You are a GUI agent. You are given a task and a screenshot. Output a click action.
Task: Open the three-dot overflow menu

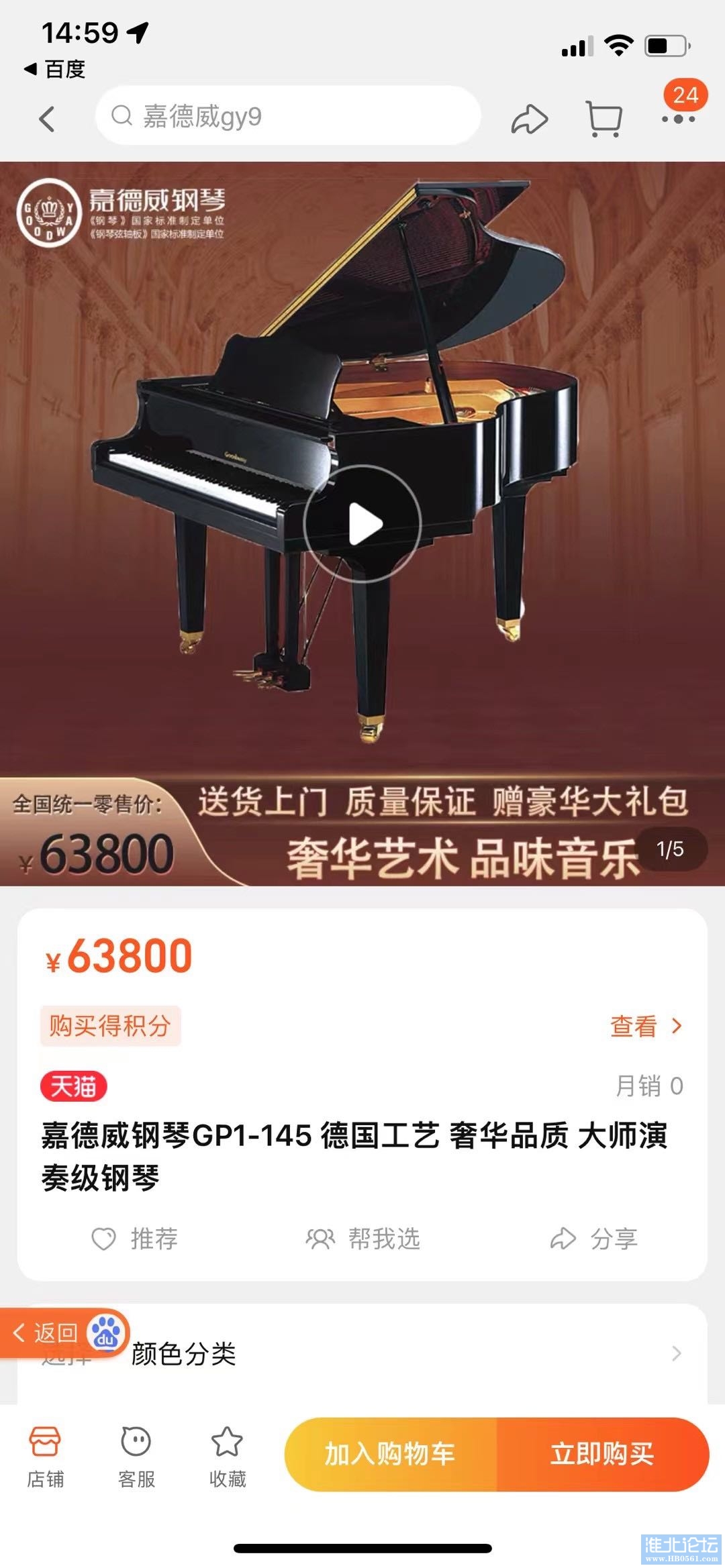tap(678, 119)
